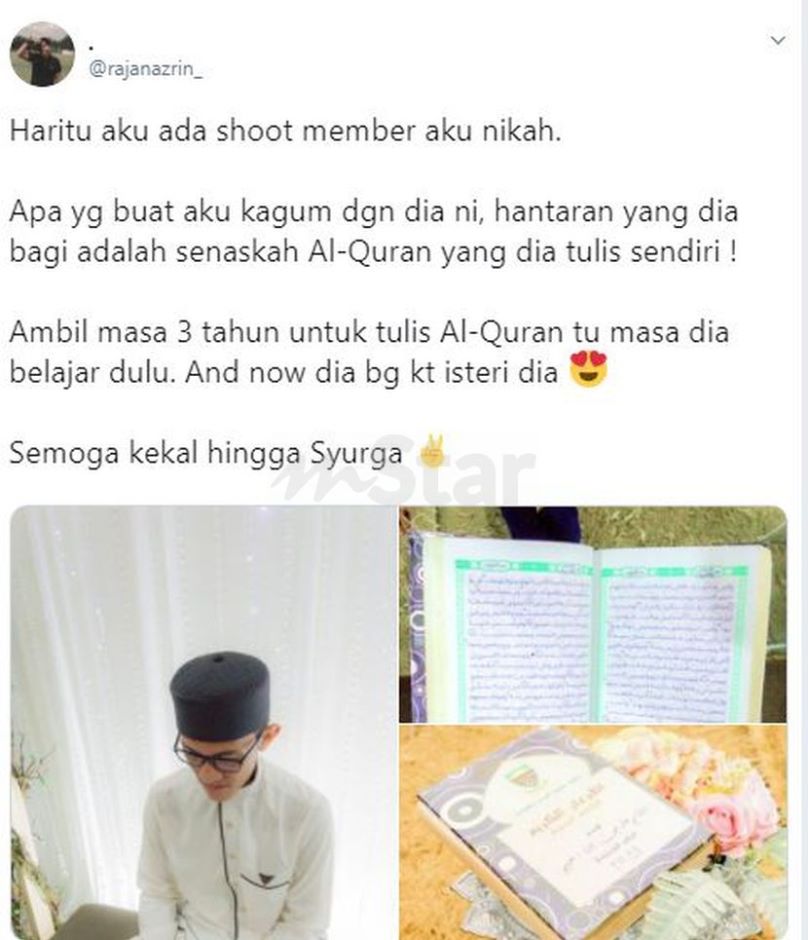The image size is (808, 940).
Task: Visit the @rajanazrin_ profile handle
Action: coord(144,68)
